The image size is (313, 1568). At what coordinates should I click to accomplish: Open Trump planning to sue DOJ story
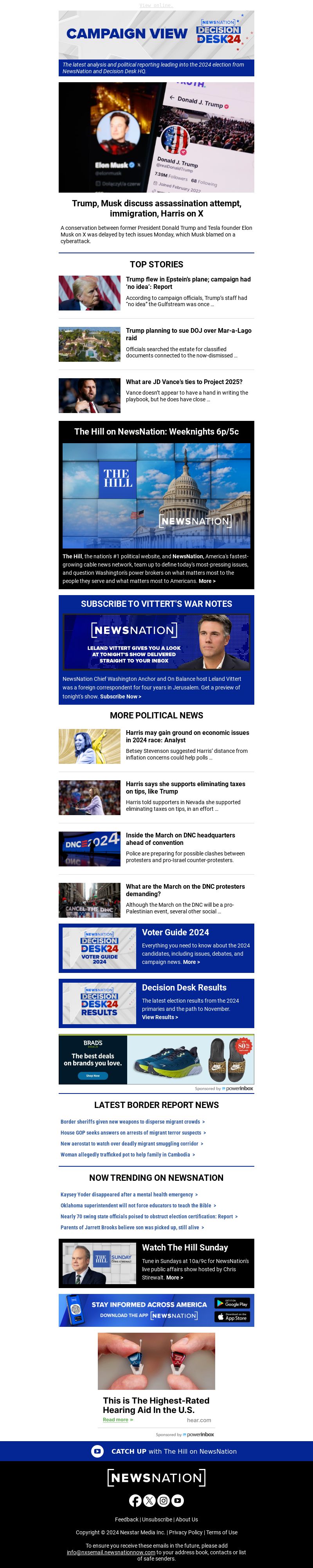click(x=188, y=334)
